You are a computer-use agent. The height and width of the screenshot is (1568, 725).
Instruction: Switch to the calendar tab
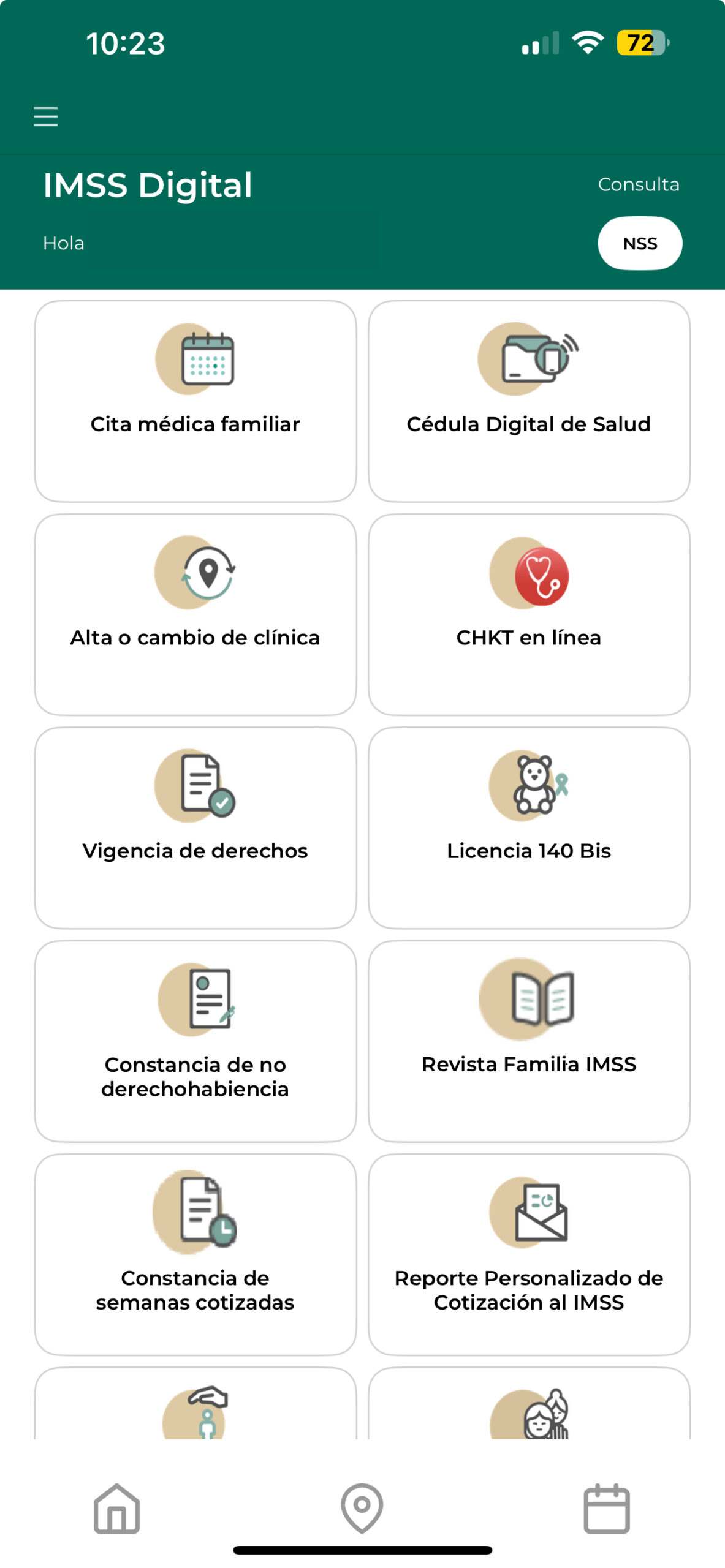tap(607, 1508)
